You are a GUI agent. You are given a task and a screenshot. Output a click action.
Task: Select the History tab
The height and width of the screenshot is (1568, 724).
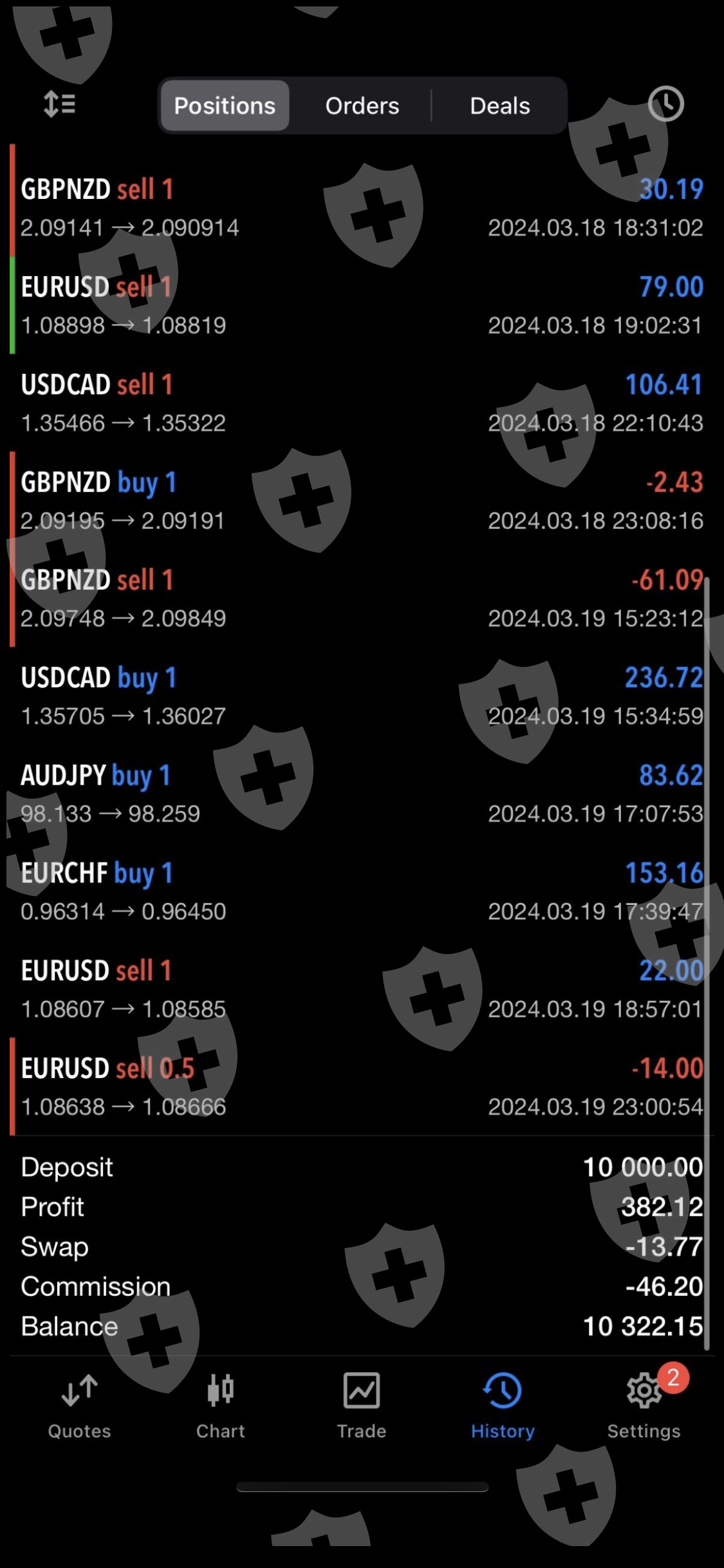pos(503,1405)
